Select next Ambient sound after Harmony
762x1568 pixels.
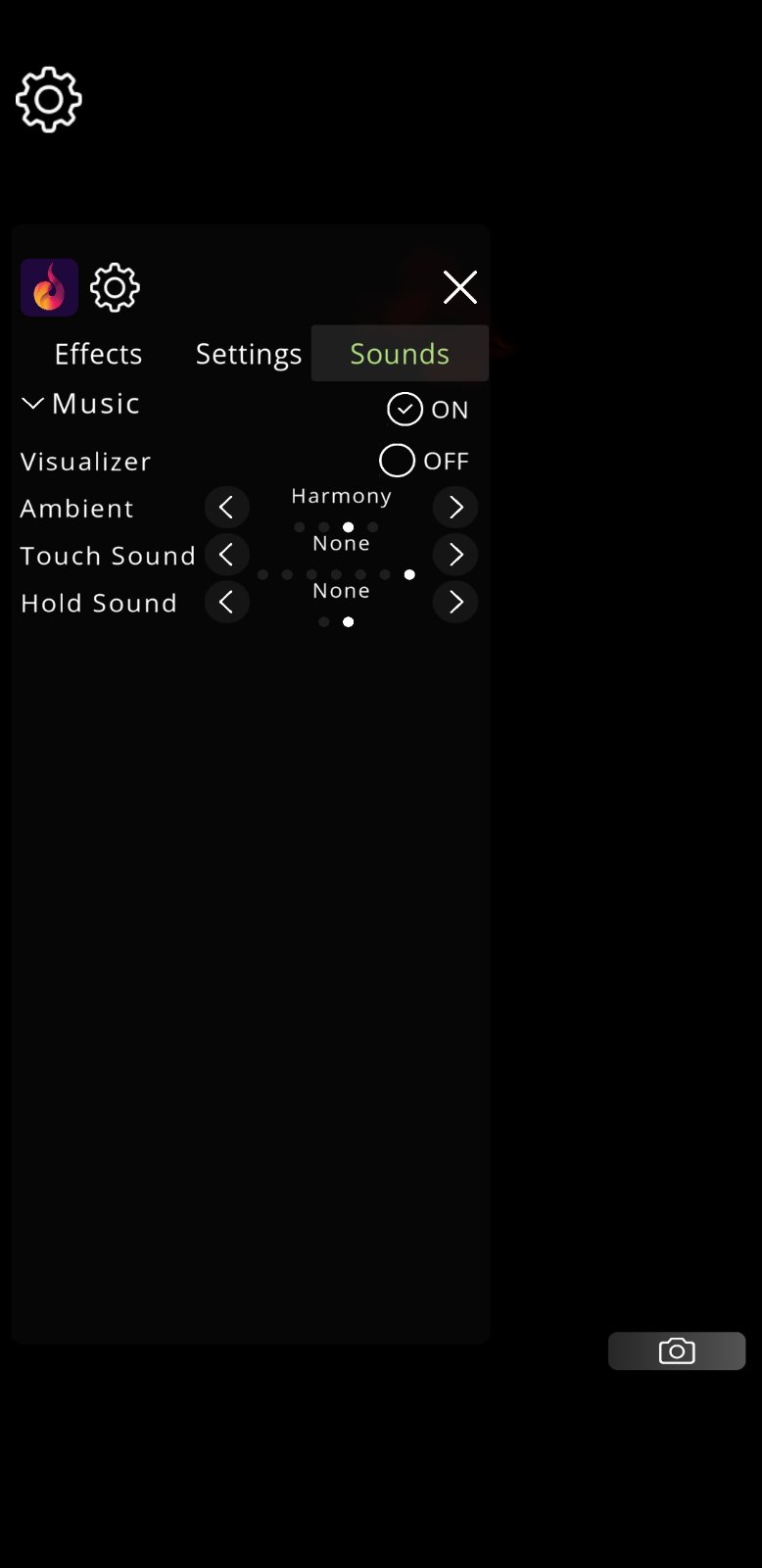tap(455, 508)
